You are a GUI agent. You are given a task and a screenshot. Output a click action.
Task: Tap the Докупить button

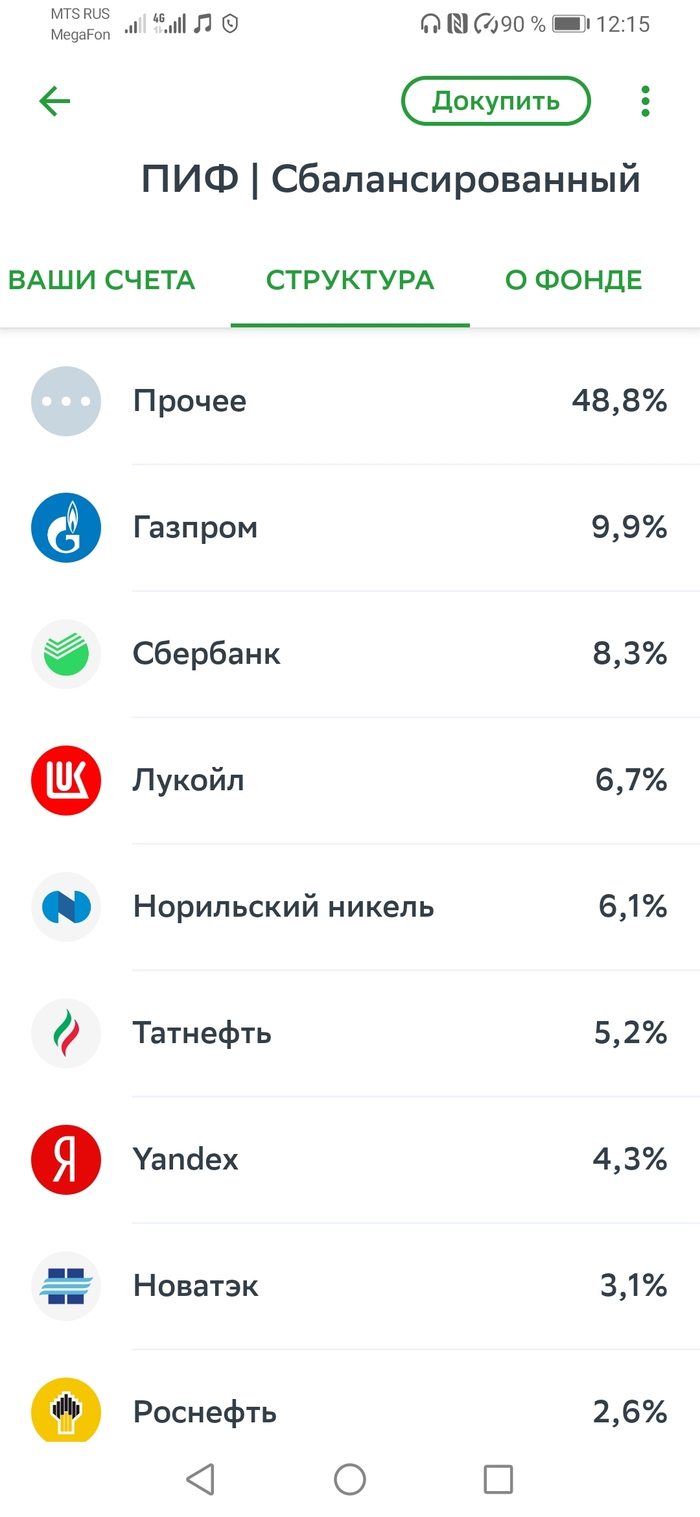pyautogui.click(x=496, y=101)
